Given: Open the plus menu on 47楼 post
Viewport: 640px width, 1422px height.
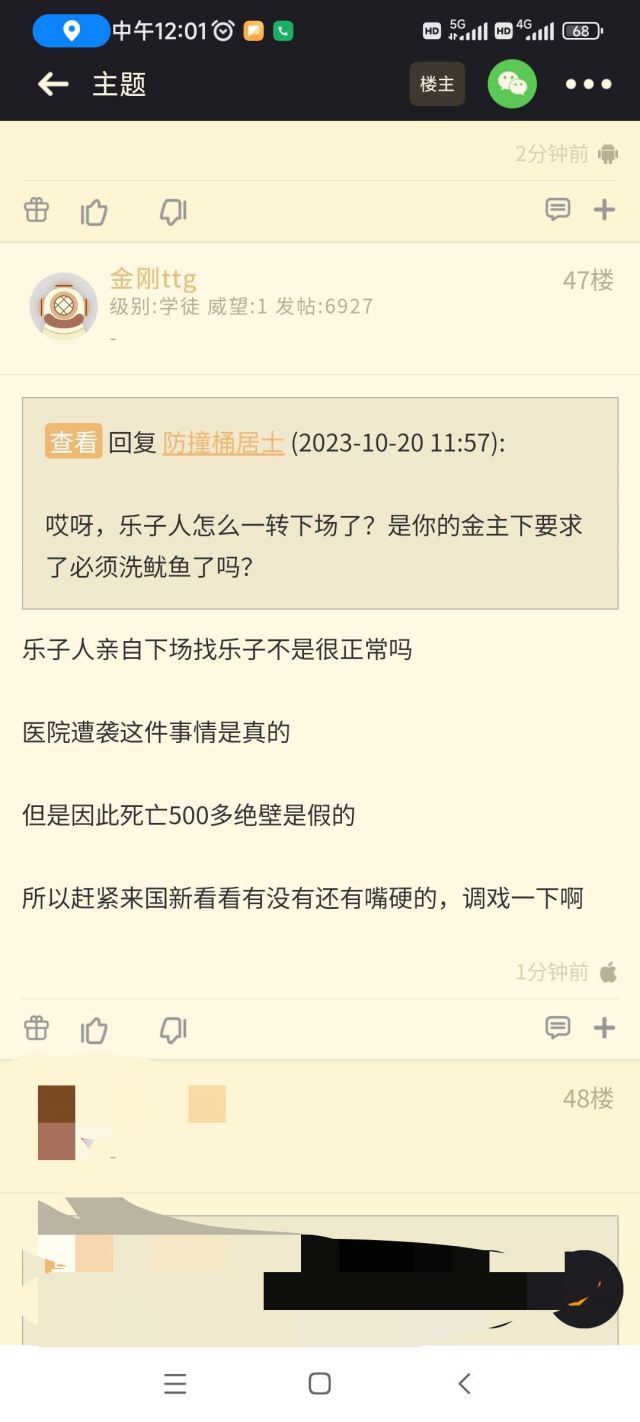Looking at the screenshot, I should [x=604, y=1028].
